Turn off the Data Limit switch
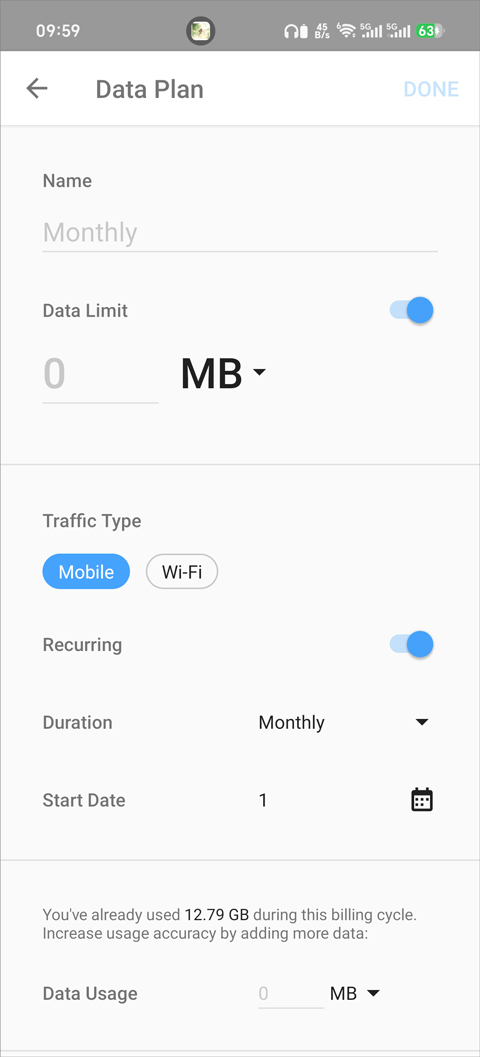 pos(411,311)
